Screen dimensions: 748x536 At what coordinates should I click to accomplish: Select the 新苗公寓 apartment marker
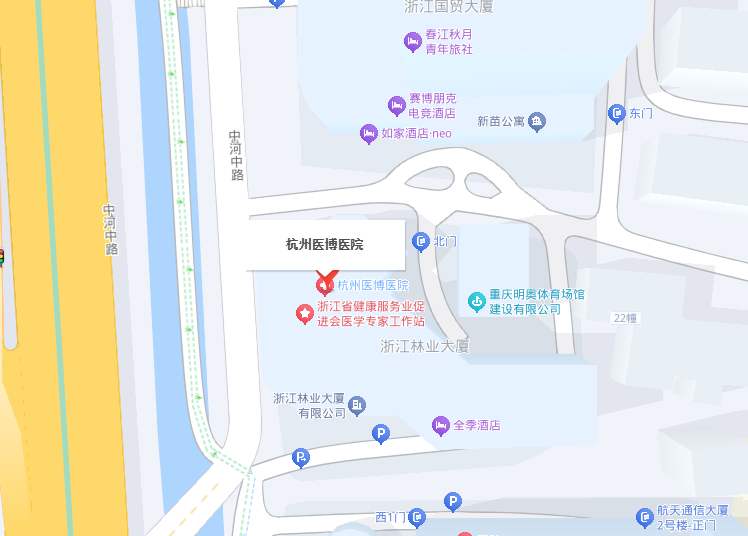tap(537, 122)
